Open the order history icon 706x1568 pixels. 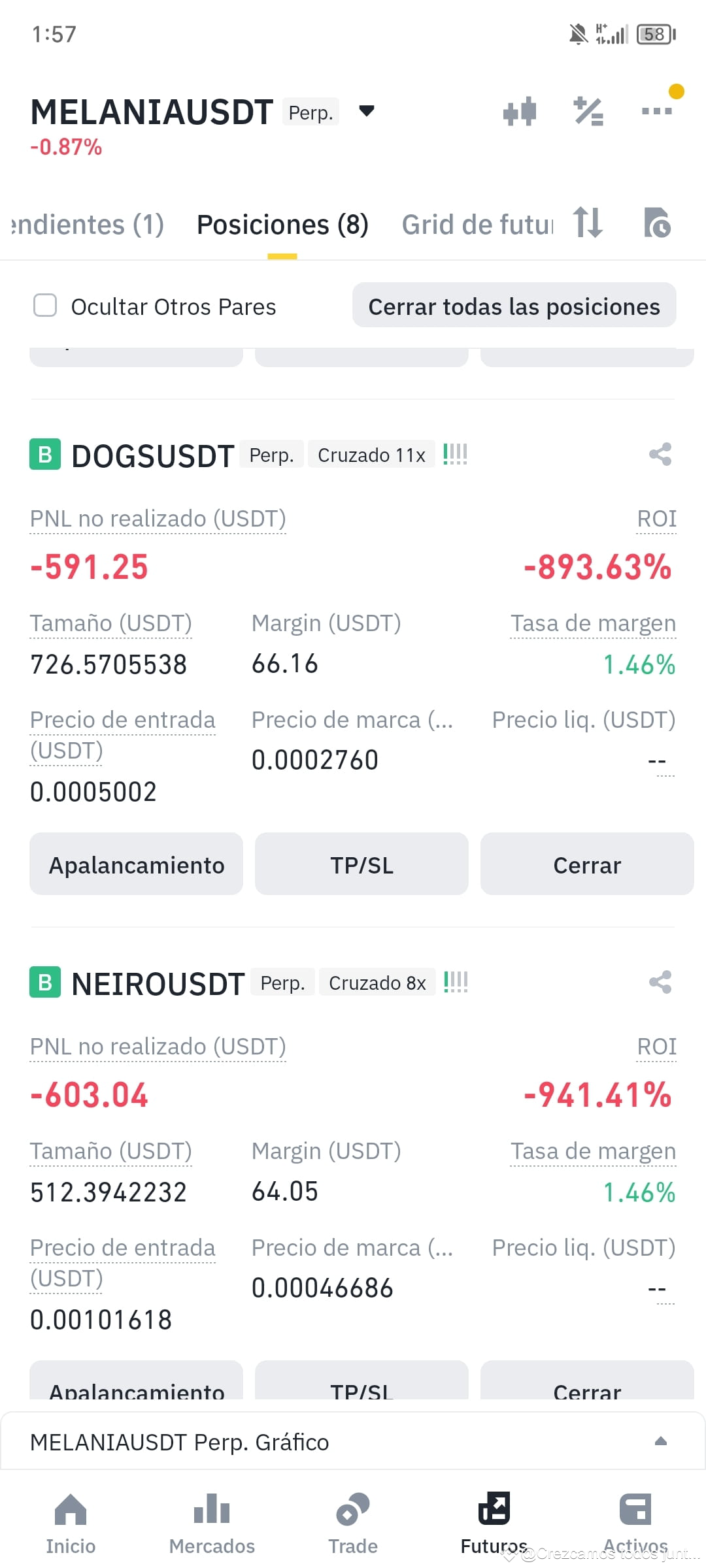point(658,223)
